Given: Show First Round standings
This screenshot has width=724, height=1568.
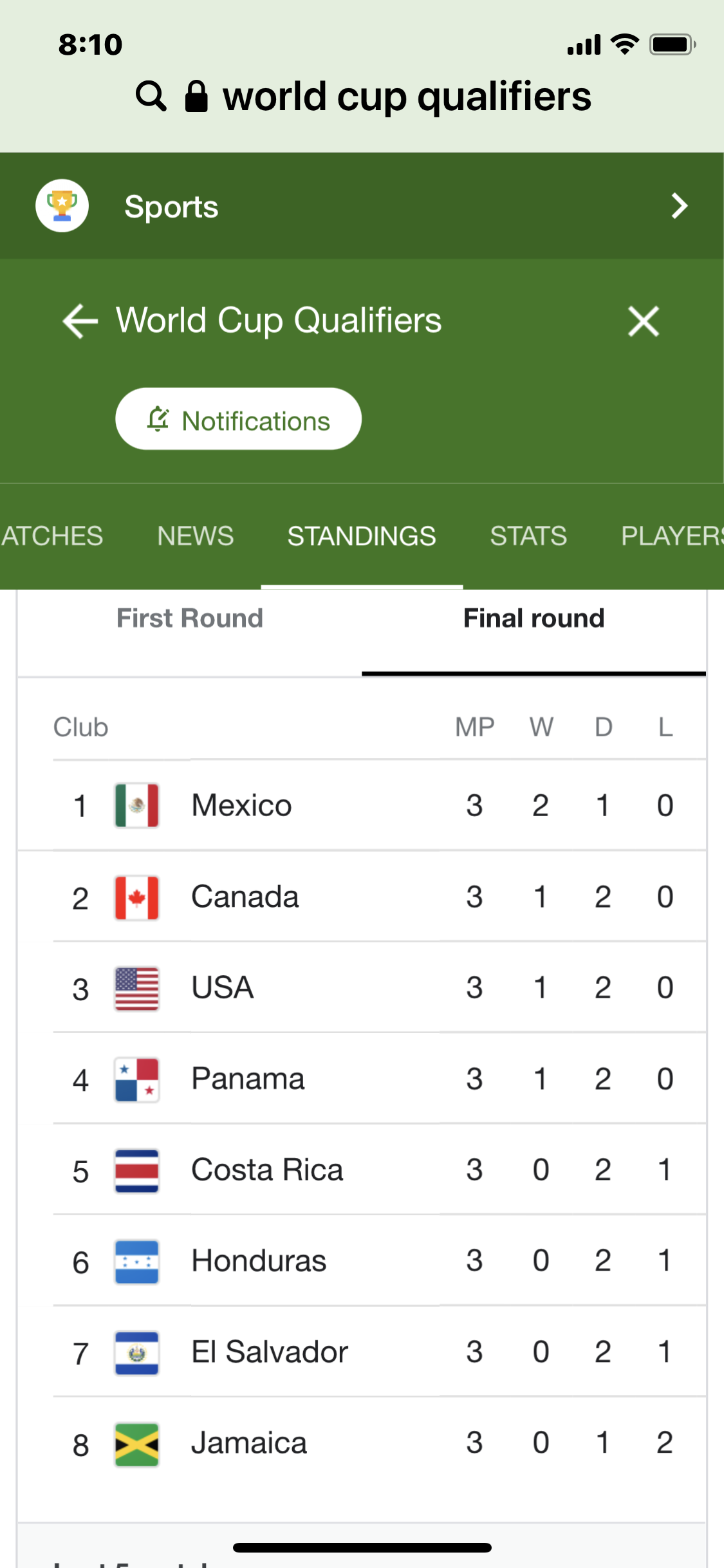Looking at the screenshot, I should pos(190,619).
